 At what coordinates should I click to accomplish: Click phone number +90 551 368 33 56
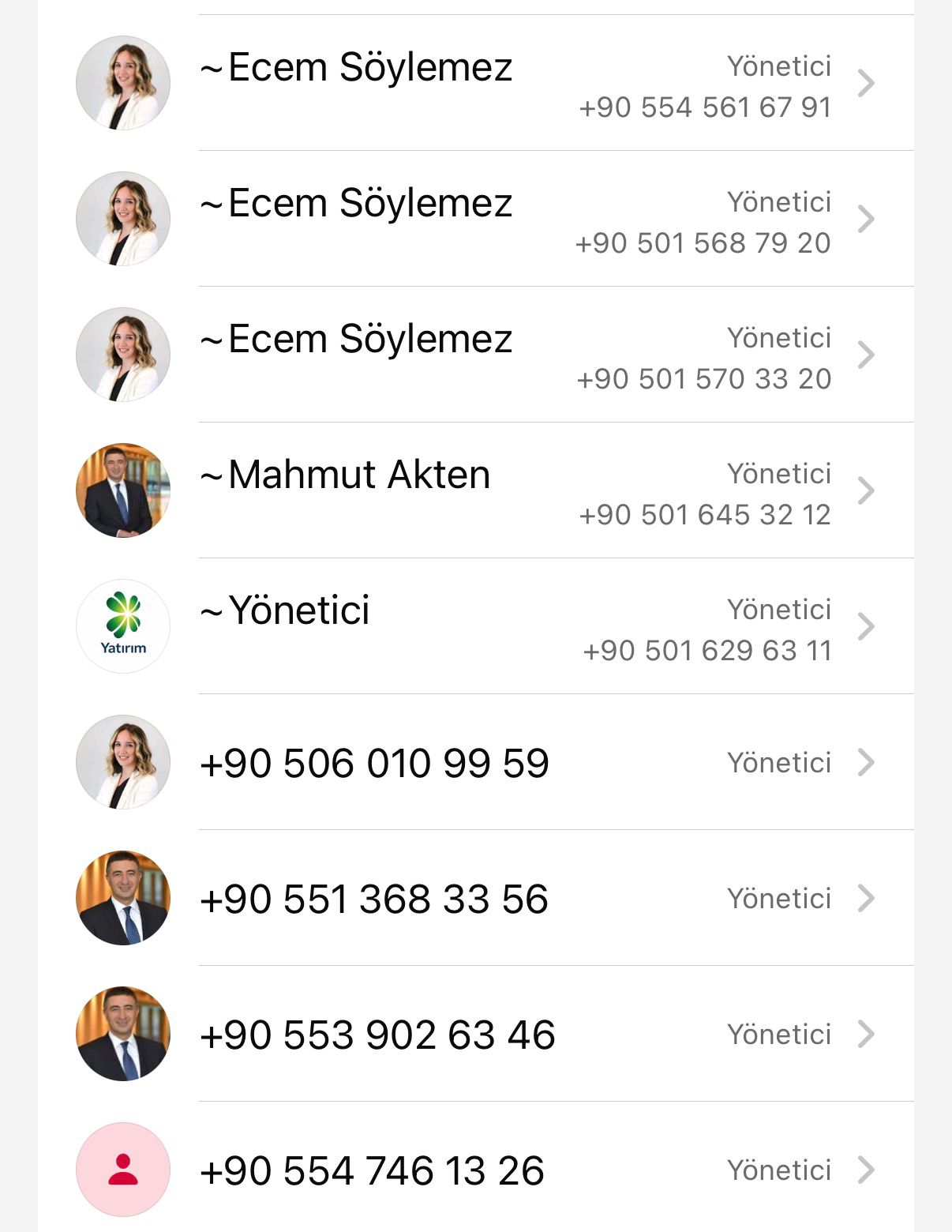coord(375,897)
